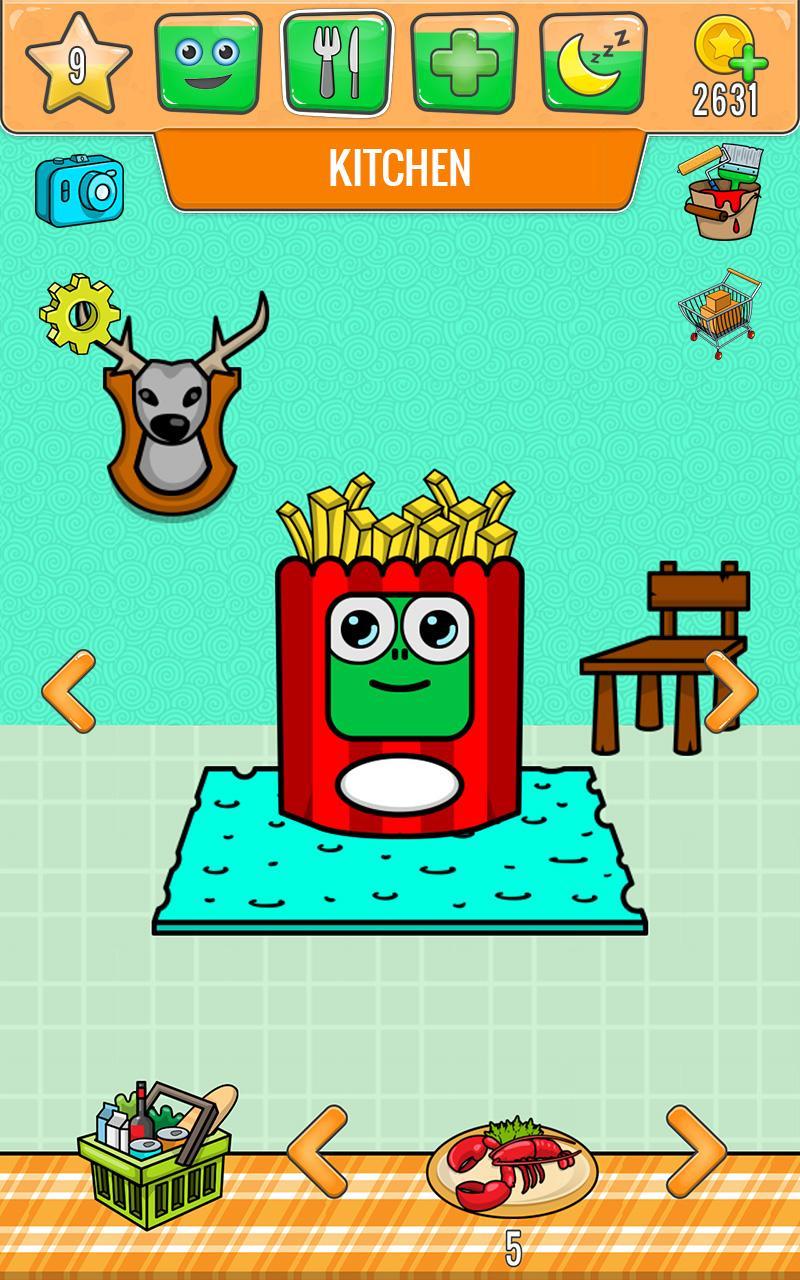The height and width of the screenshot is (1280, 800).
Task: Feed the lobster plate to the pet
Action: click(x=512, y=1165)
